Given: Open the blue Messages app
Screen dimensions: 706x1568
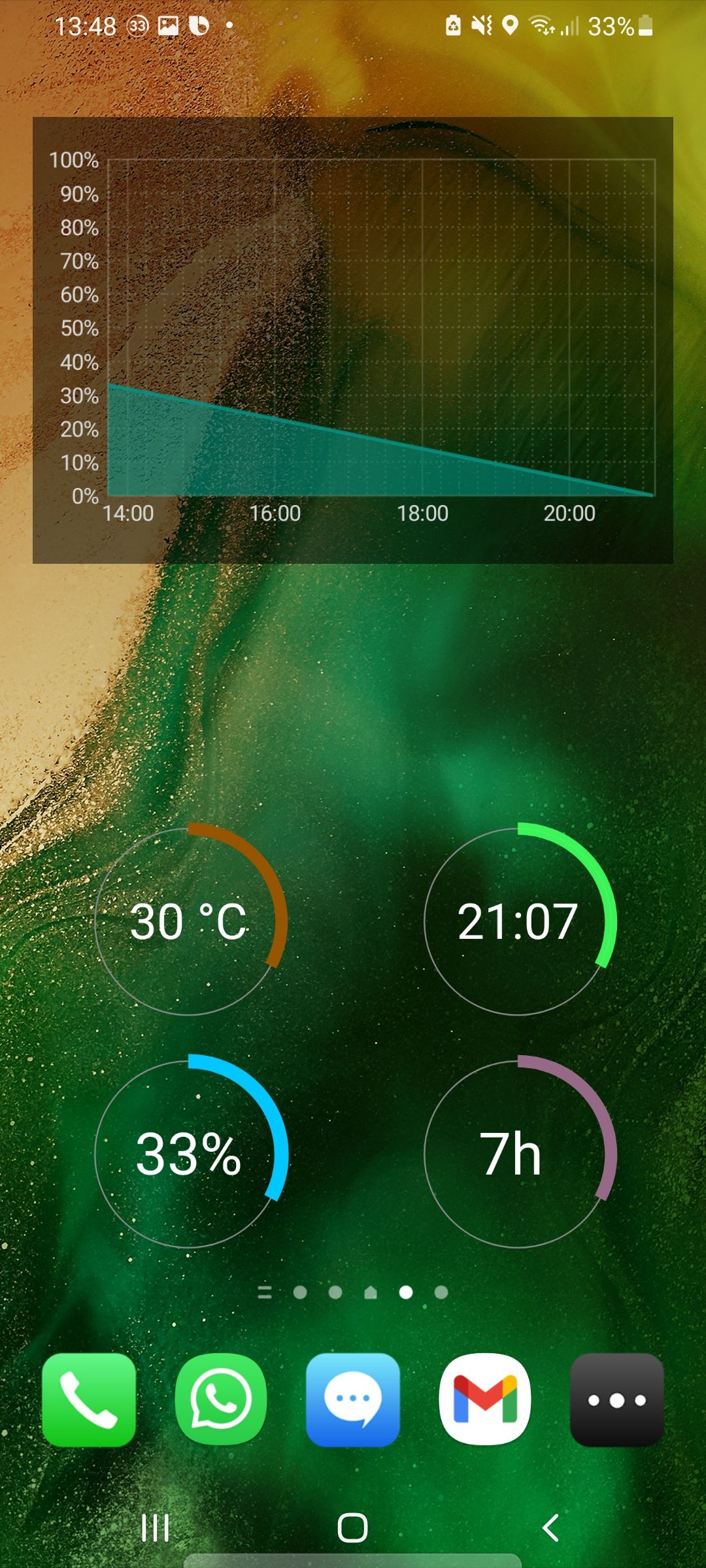Looking at the screenshot, I should point(354,1400).
